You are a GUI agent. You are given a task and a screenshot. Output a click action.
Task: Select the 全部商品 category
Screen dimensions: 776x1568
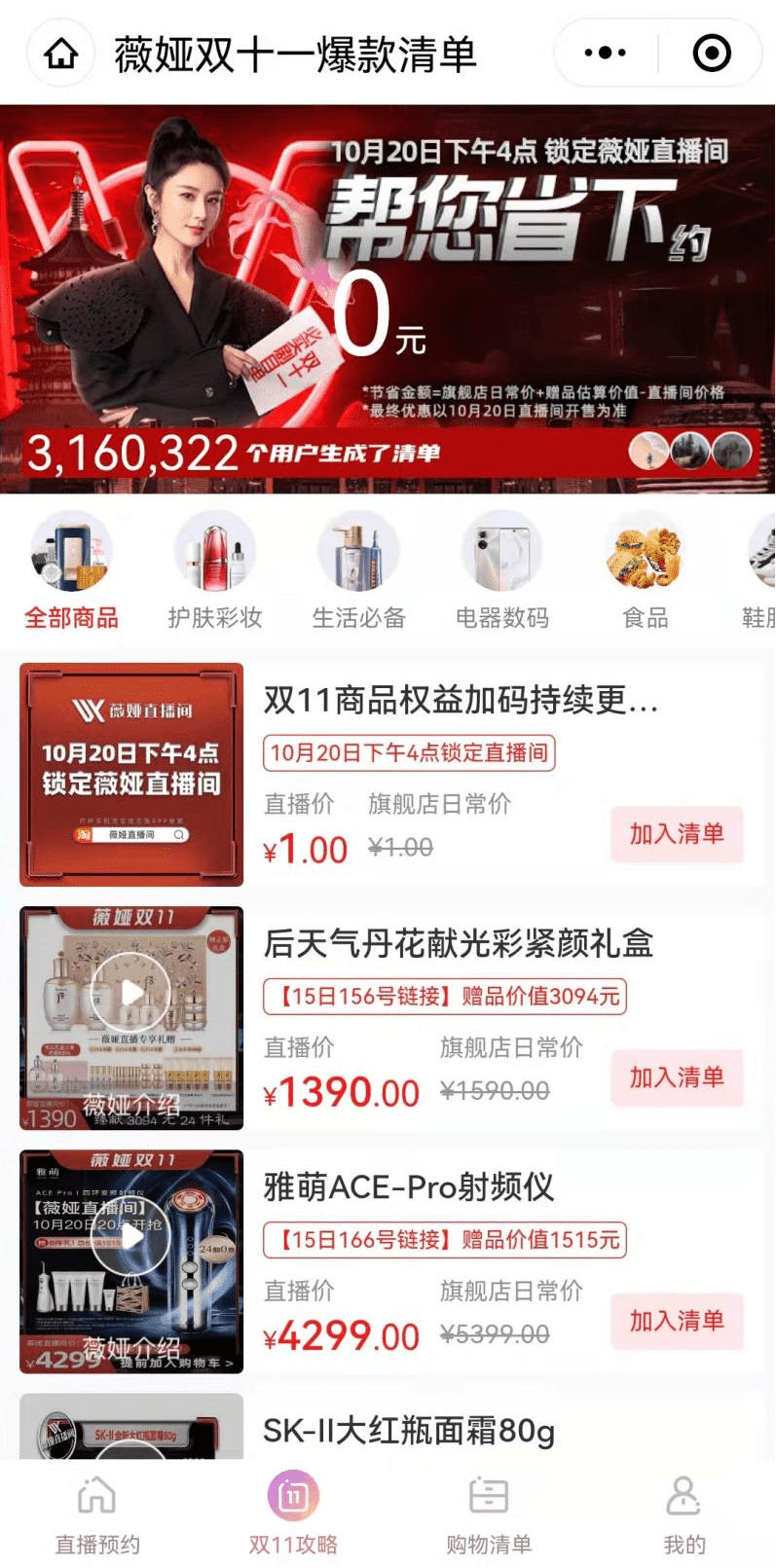71,572
